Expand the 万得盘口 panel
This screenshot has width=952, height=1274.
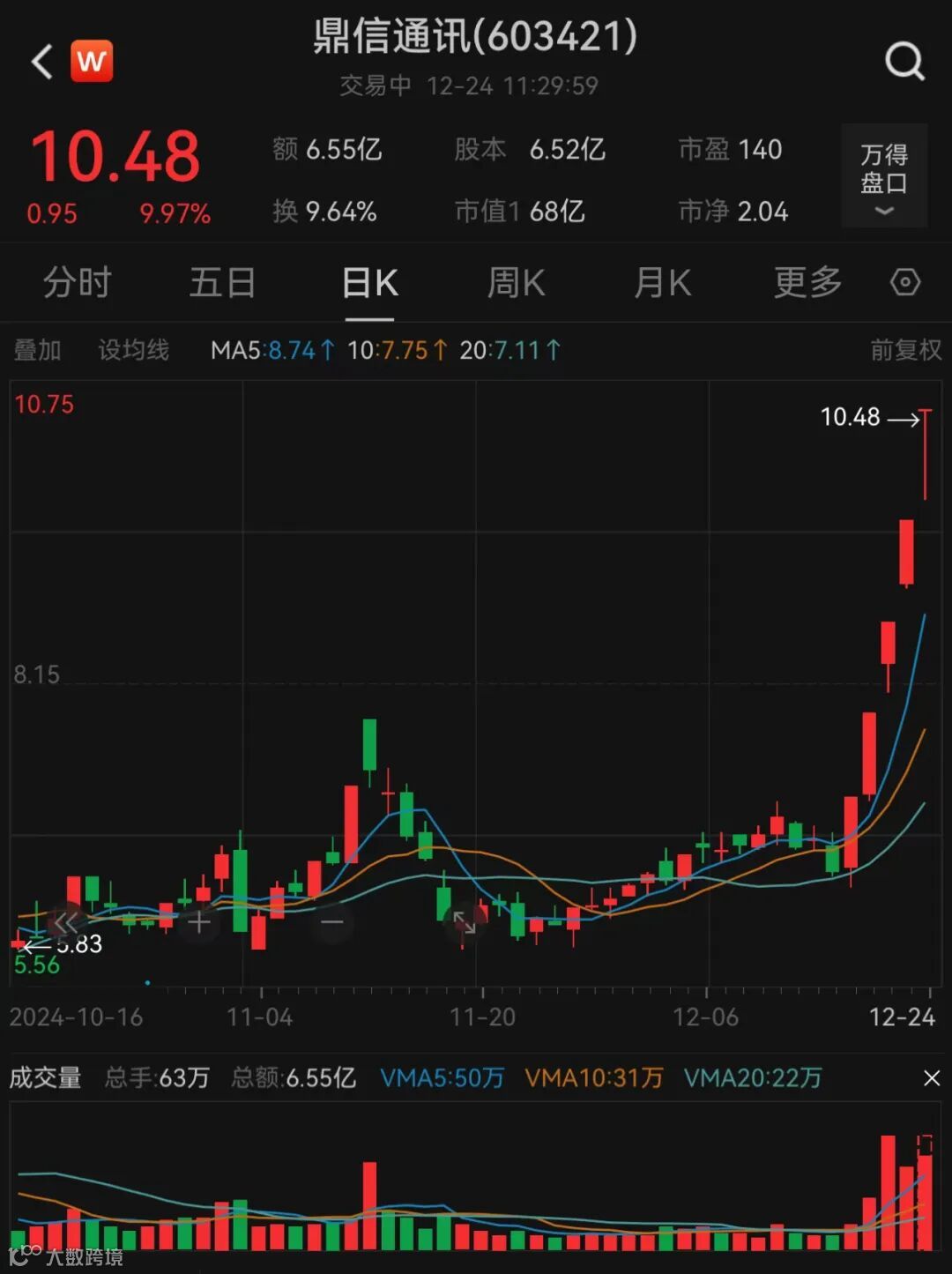click(883, 176)
